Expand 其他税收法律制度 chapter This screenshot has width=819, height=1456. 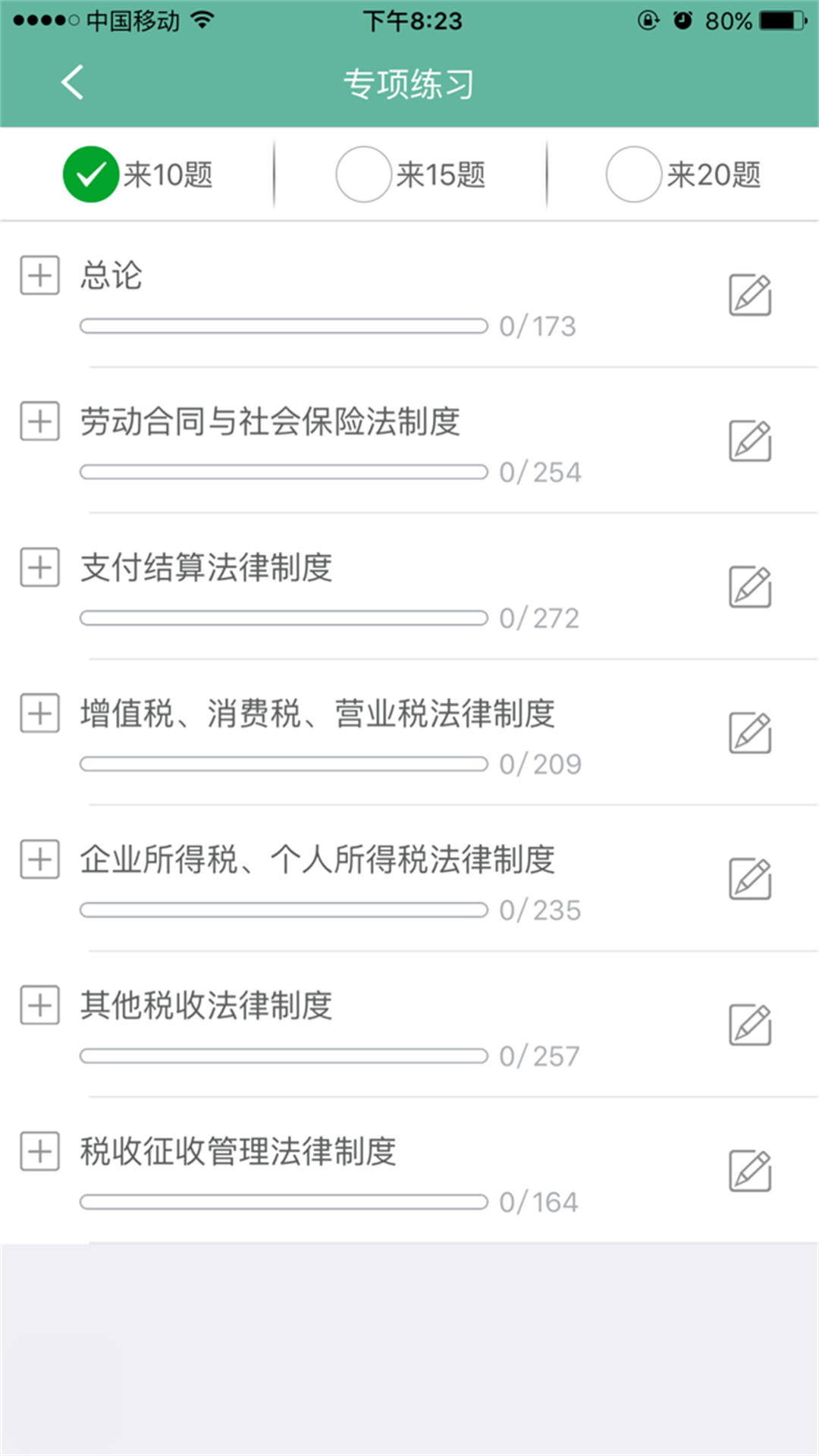(39, 1006)
